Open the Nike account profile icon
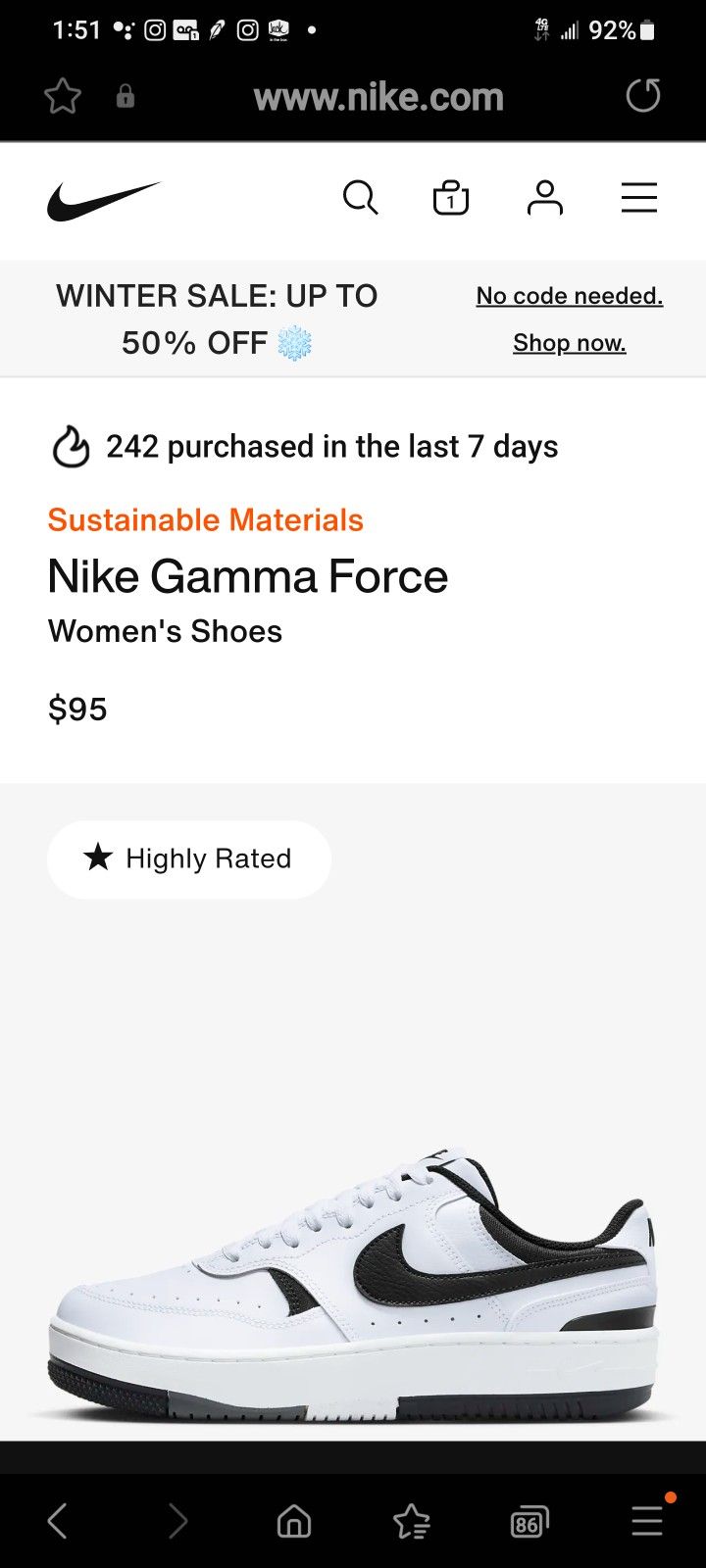The height and width of the screenshot is (1568, 706). pos(546,198)
